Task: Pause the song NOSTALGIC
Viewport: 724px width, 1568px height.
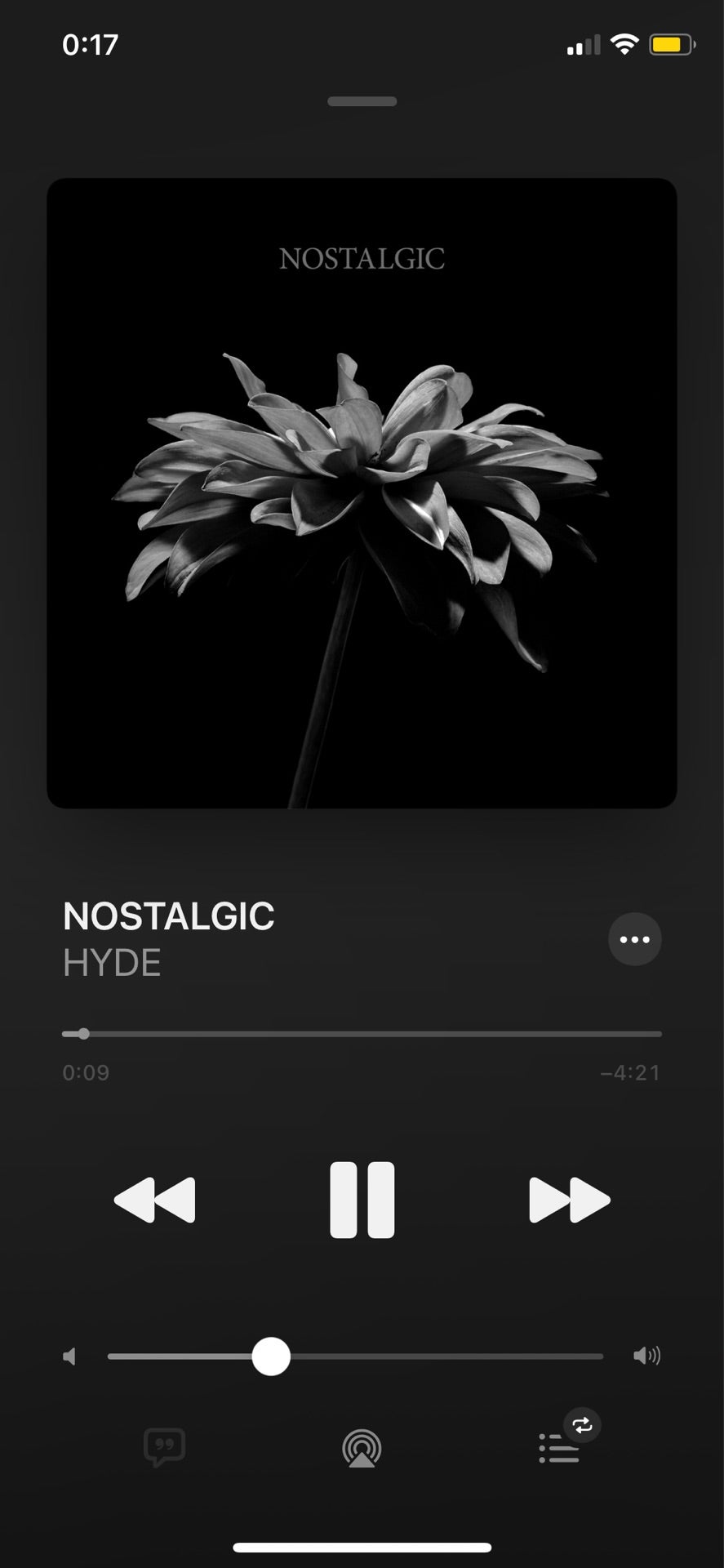Action: tap(362, 1200)
